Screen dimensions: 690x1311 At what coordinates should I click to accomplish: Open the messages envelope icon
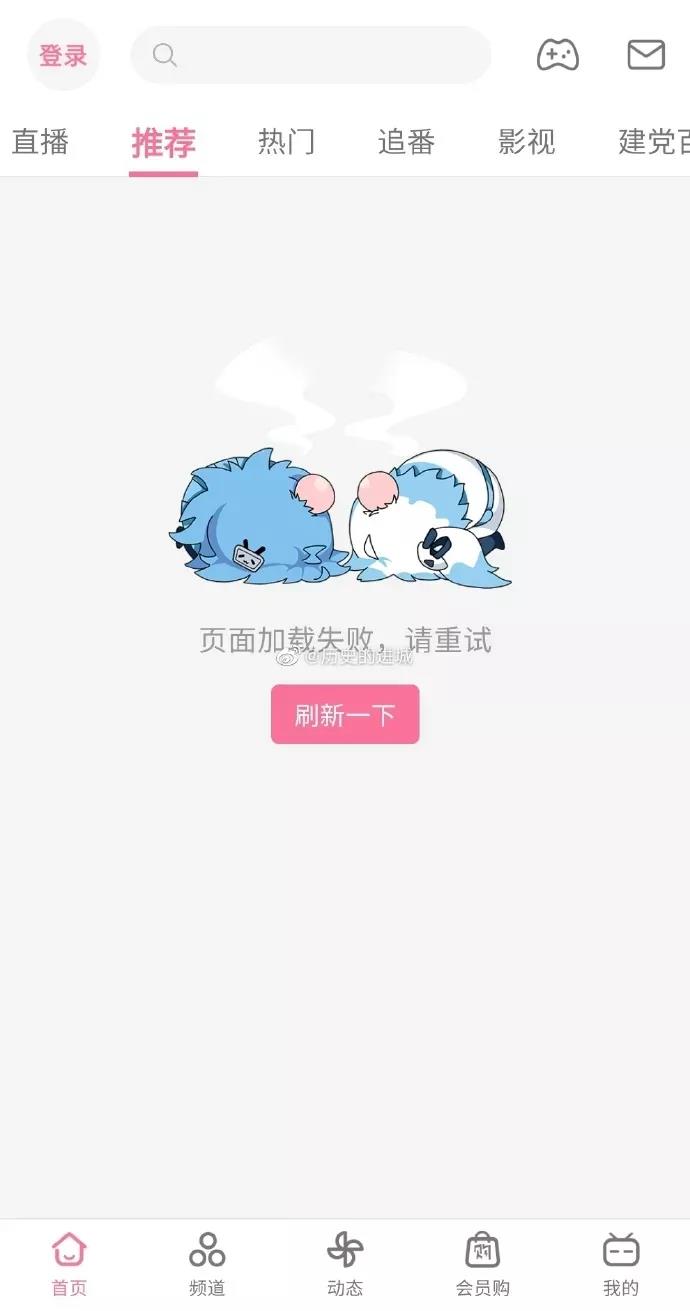point(646,55)
